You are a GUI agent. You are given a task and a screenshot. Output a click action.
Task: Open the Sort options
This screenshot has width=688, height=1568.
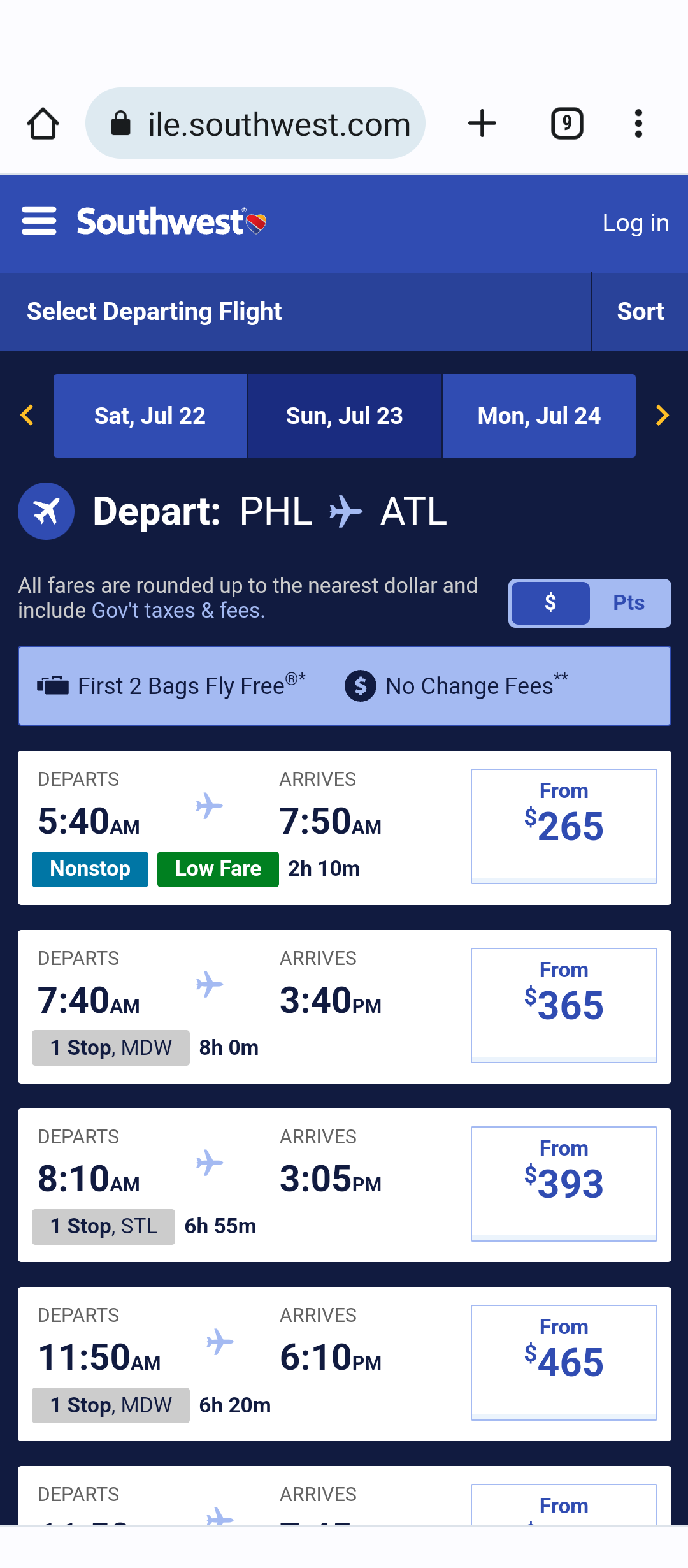tap(640, 312)
